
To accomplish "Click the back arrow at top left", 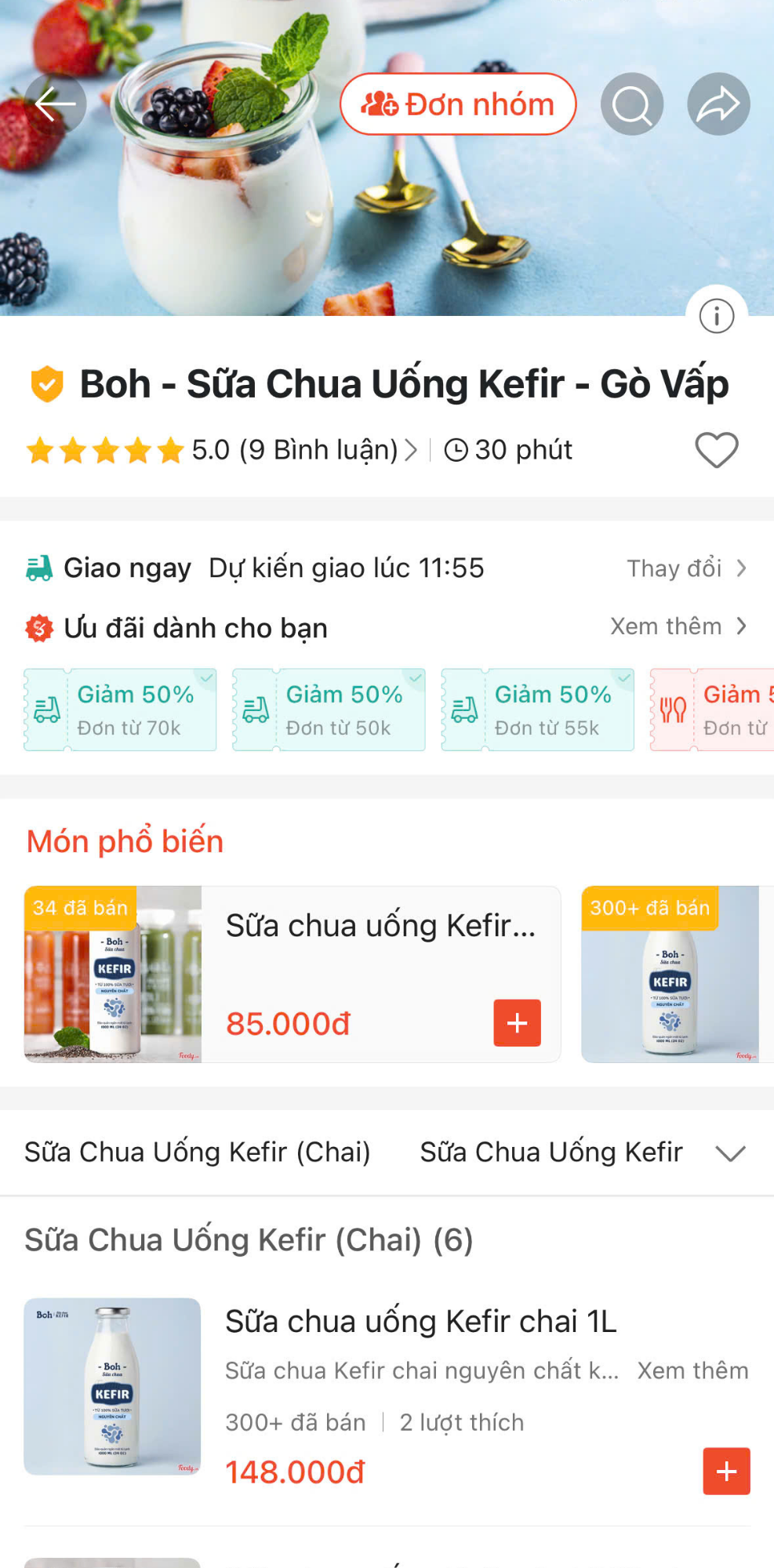I will coord(54,103).
